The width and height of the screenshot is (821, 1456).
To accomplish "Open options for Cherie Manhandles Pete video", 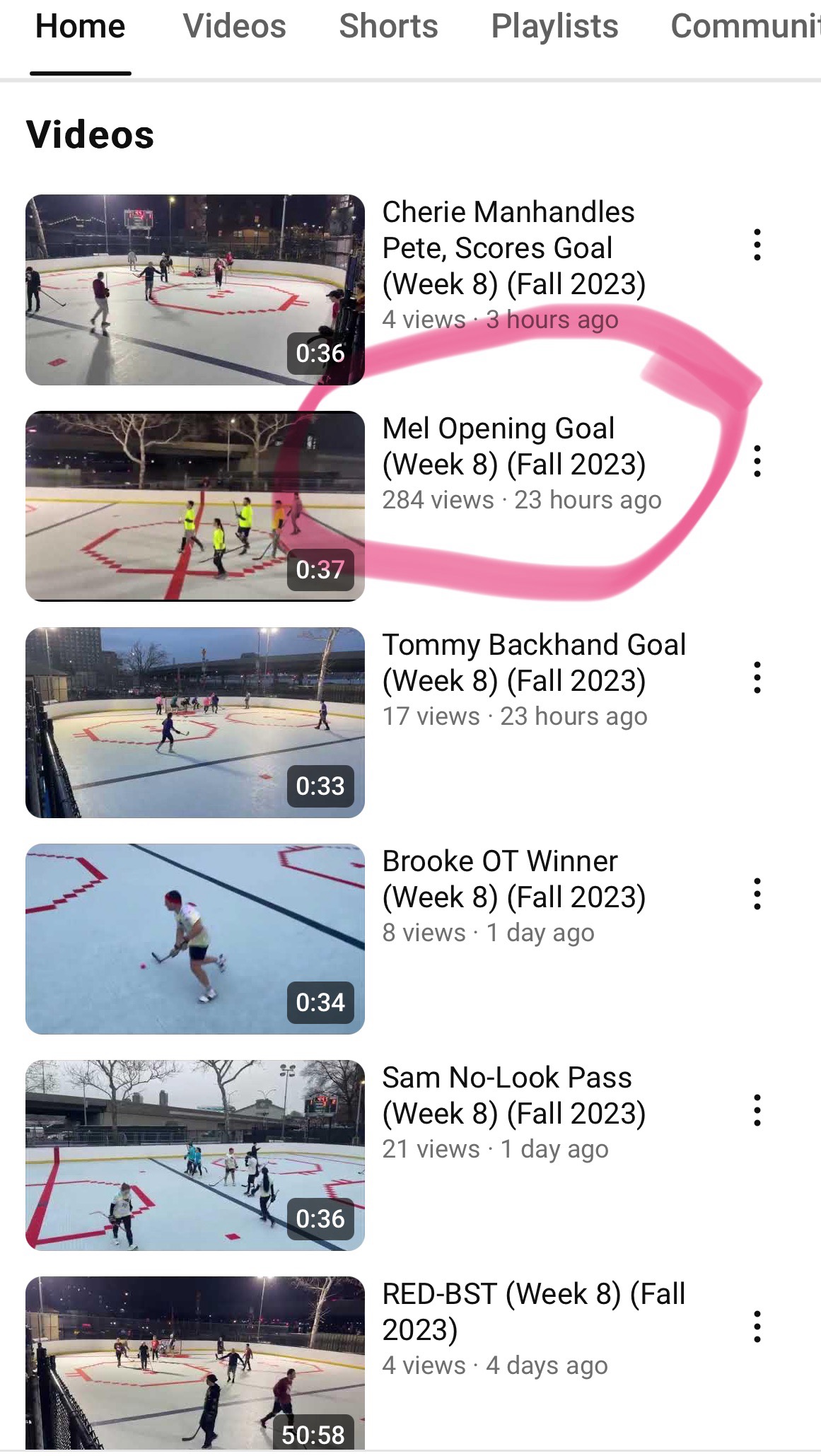I will (x=757, y=245).
